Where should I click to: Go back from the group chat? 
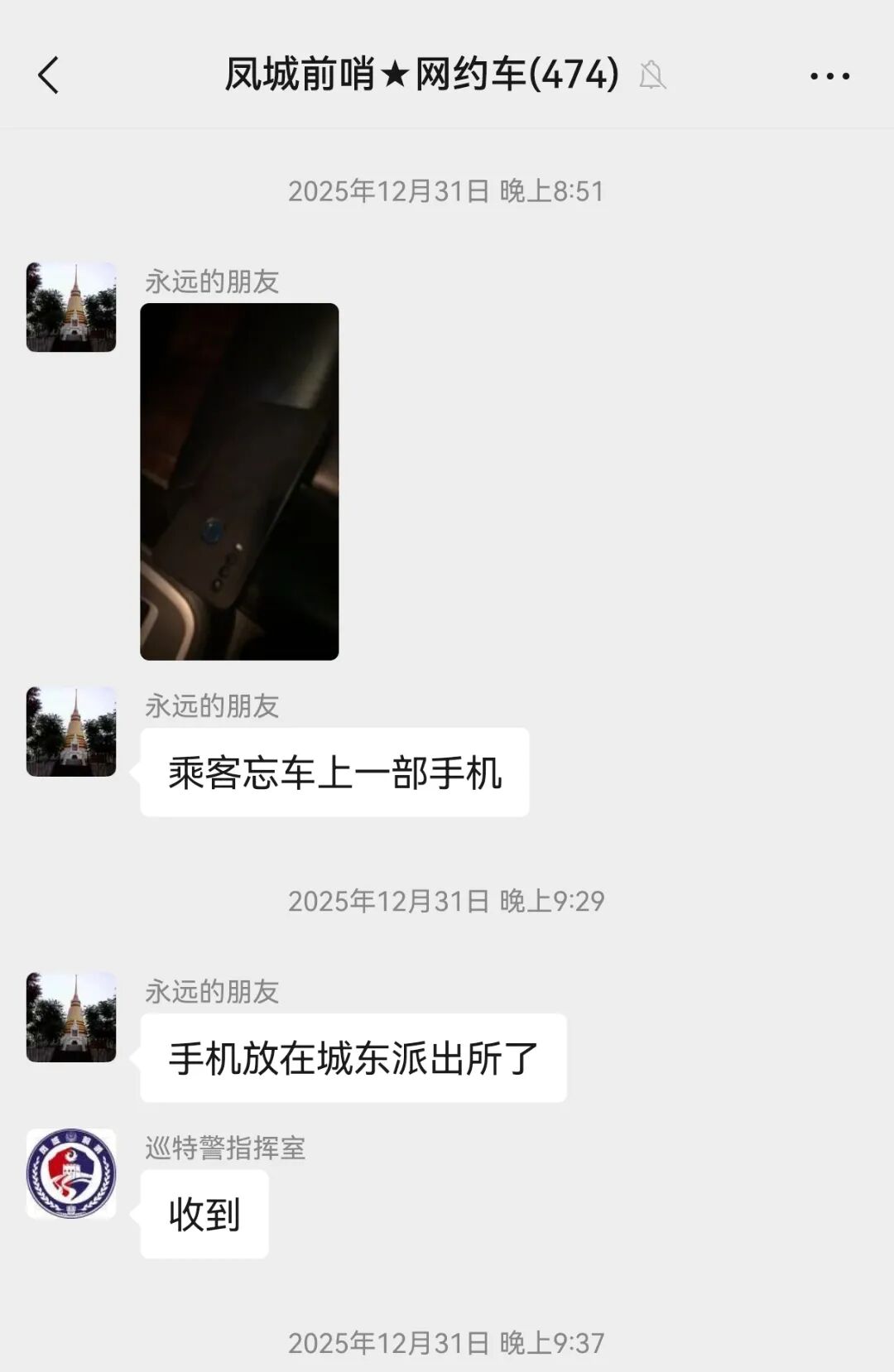(x=49, y=75)
